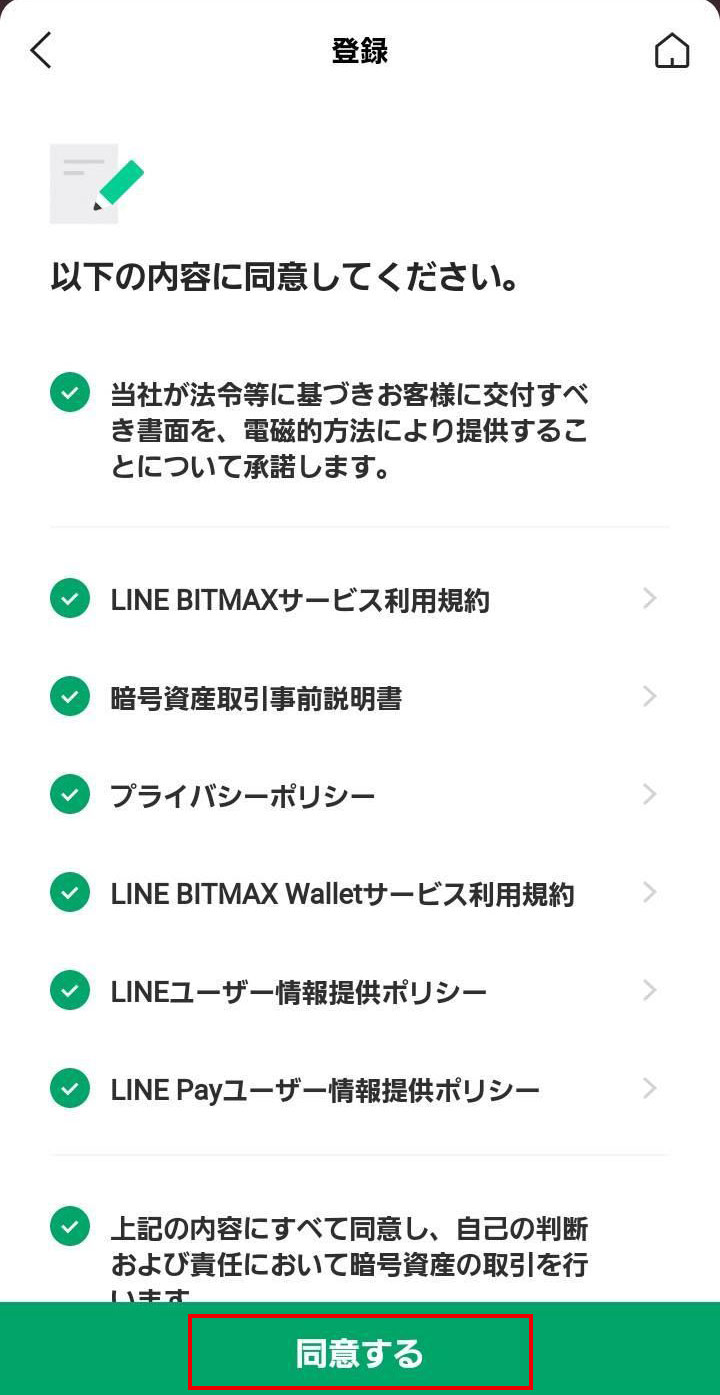Viewport: 720px width, 1395px height.
Task: Toggle the 上記の内容にすべて同意 checkbox
Action: (x=70, y=1226)
